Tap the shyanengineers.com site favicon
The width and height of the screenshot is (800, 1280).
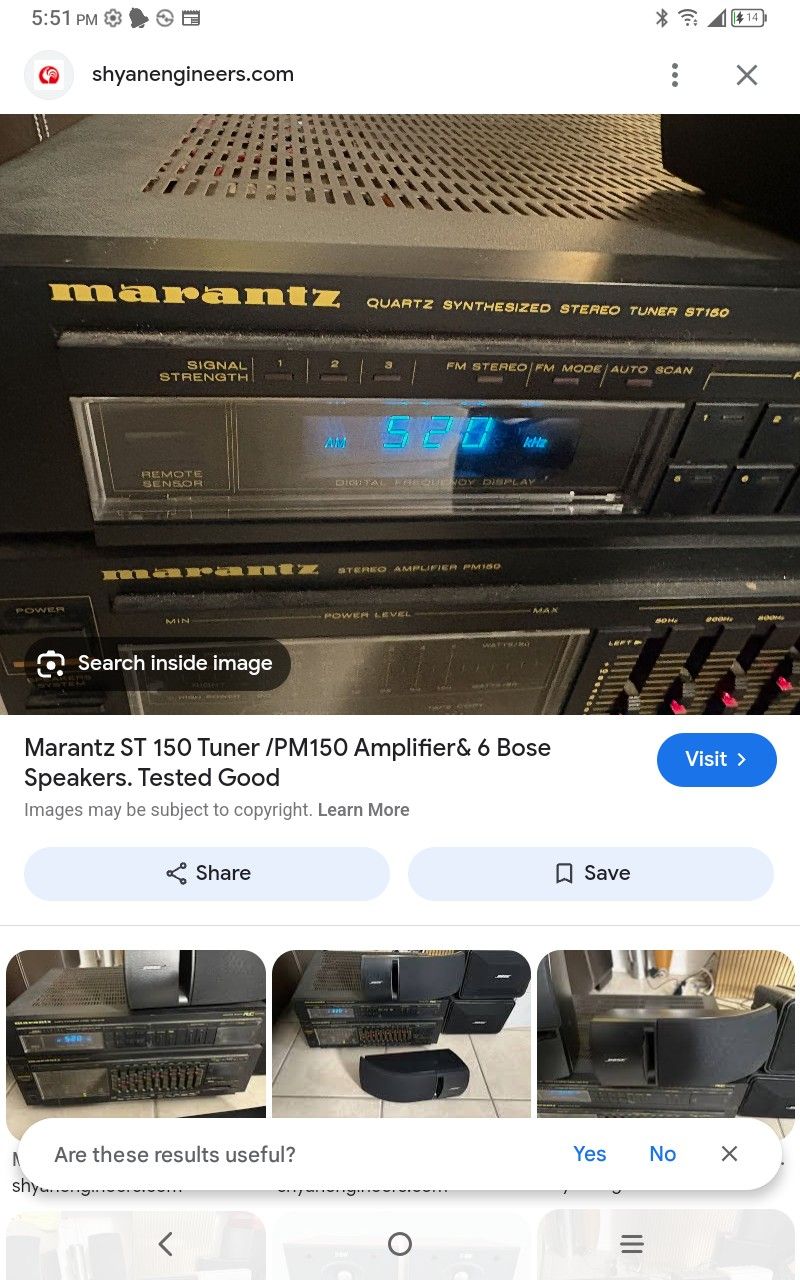pyautogui.click(x=48, y=74)
